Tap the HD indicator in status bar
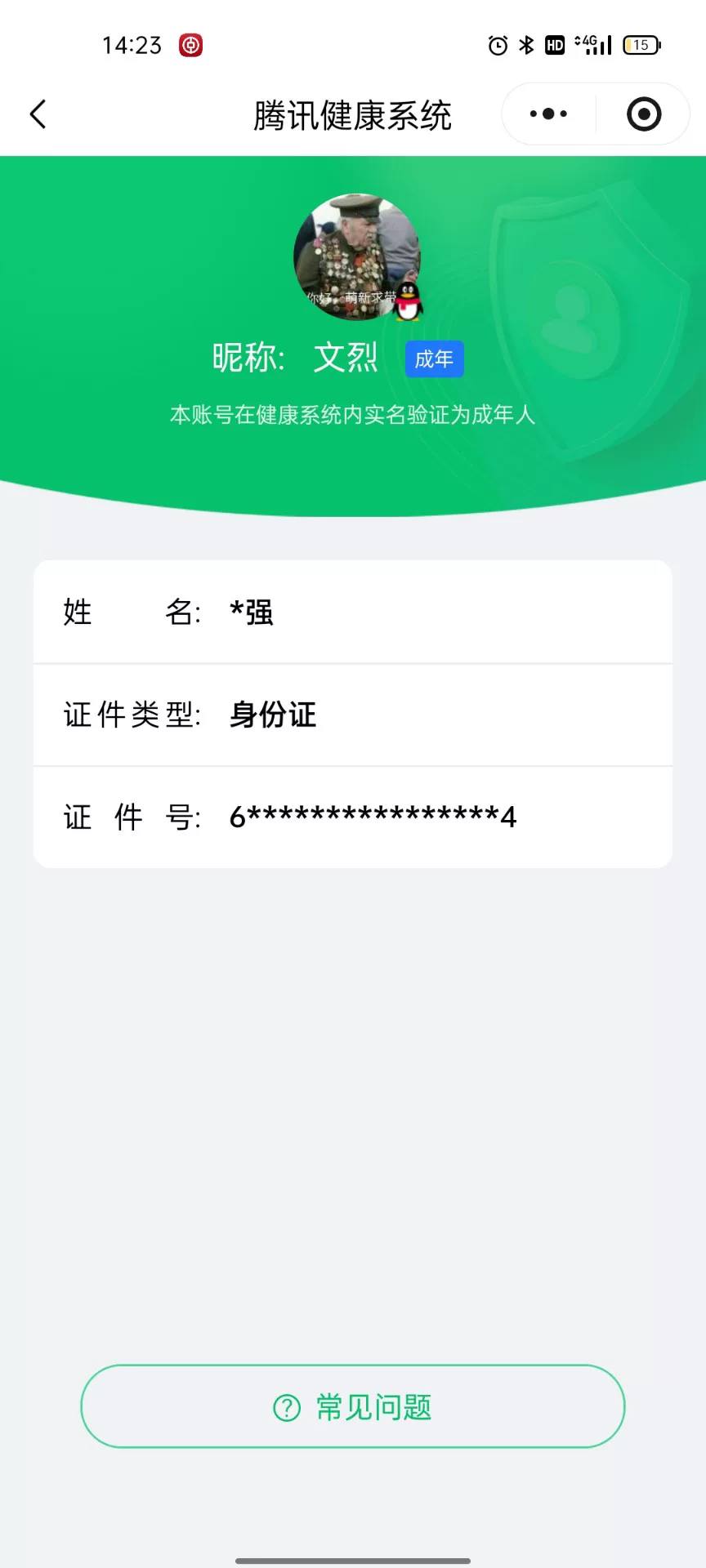This screenshot has width=706, height=1568. (553, 45)
